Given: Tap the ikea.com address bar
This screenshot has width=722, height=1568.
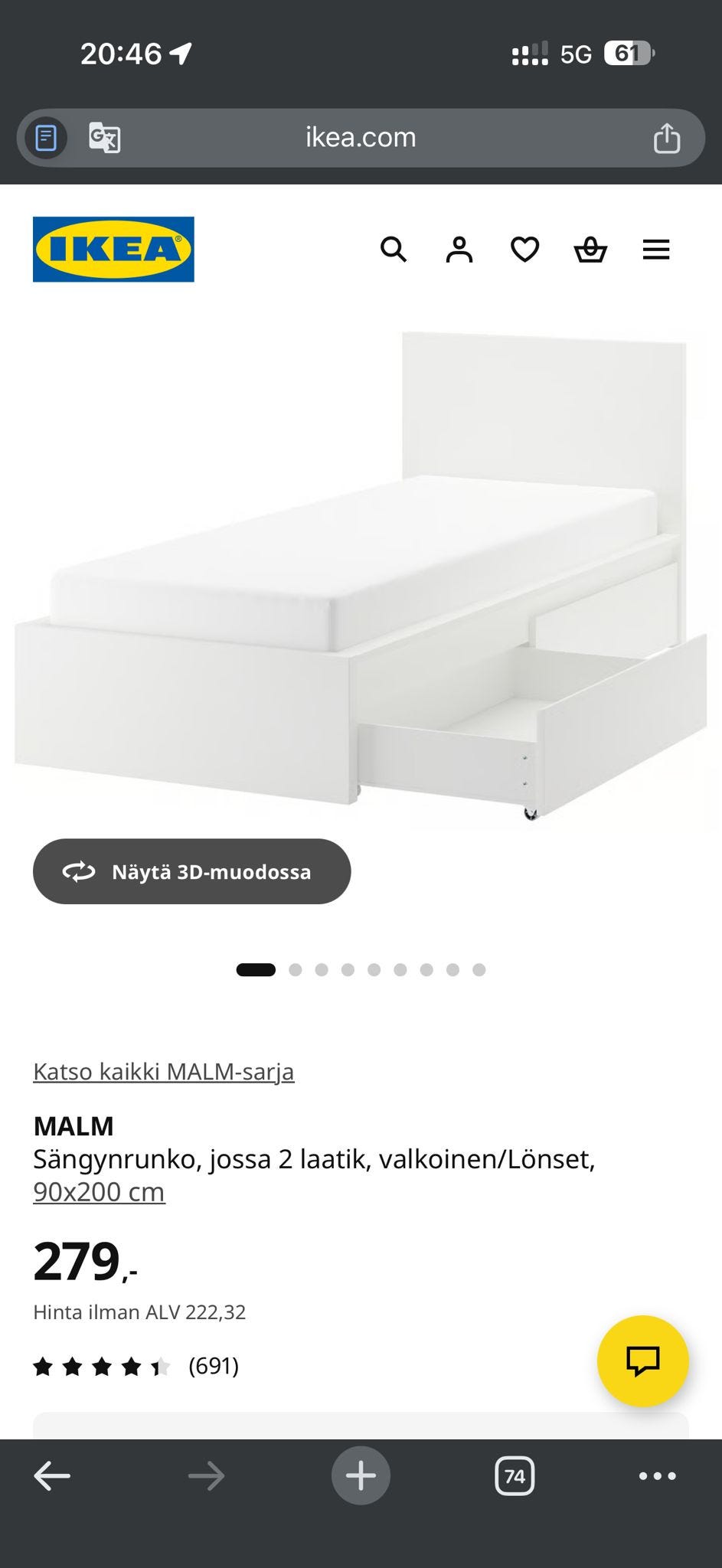Looking at the screenshot, I should 361,137.
